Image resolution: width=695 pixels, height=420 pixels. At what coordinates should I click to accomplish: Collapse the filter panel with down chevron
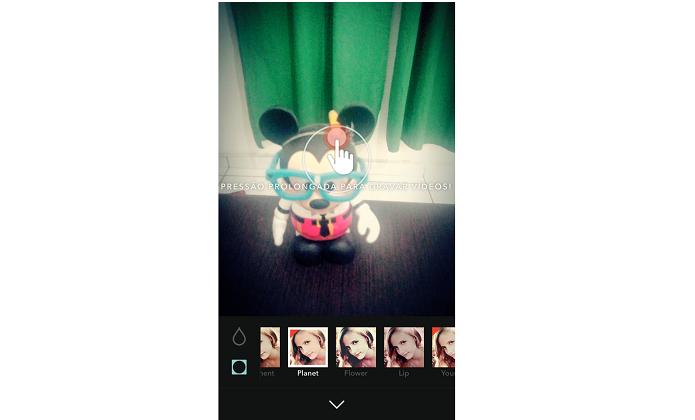337,404
